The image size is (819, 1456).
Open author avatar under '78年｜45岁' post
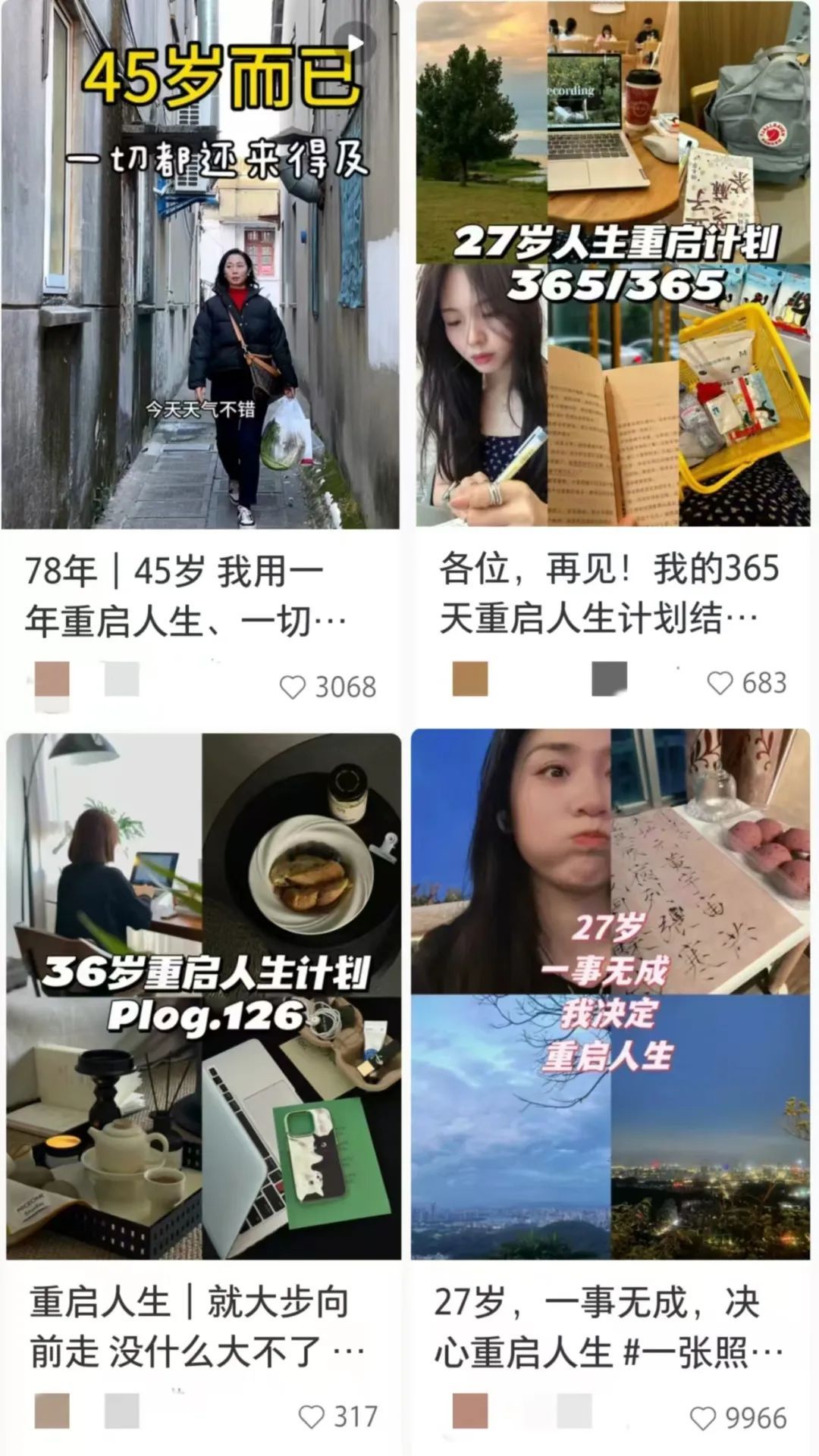pos(52,679)
